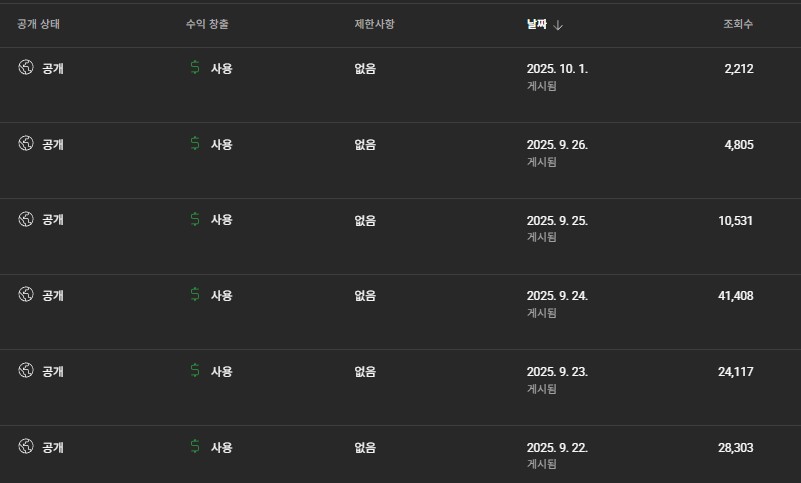Sort the list by the 날짜 column header
This screenshot has height=483, width=801.
[x=538, y=24]
